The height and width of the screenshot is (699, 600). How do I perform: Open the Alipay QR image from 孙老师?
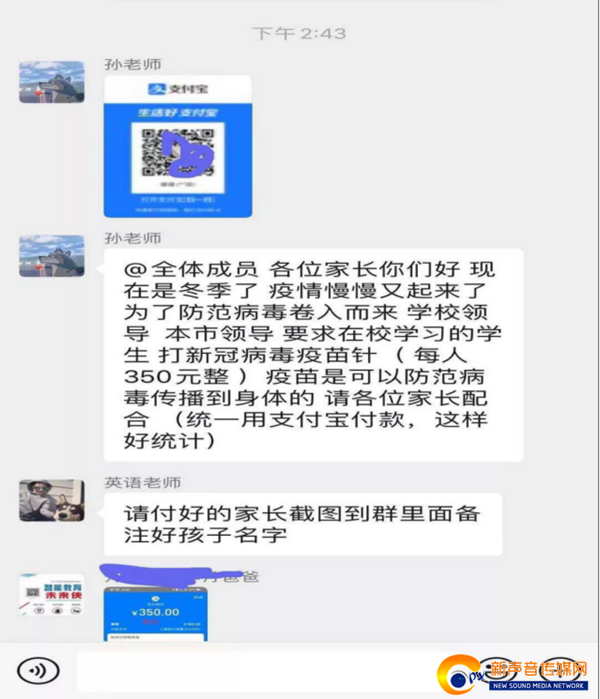(x=177, y=146)
